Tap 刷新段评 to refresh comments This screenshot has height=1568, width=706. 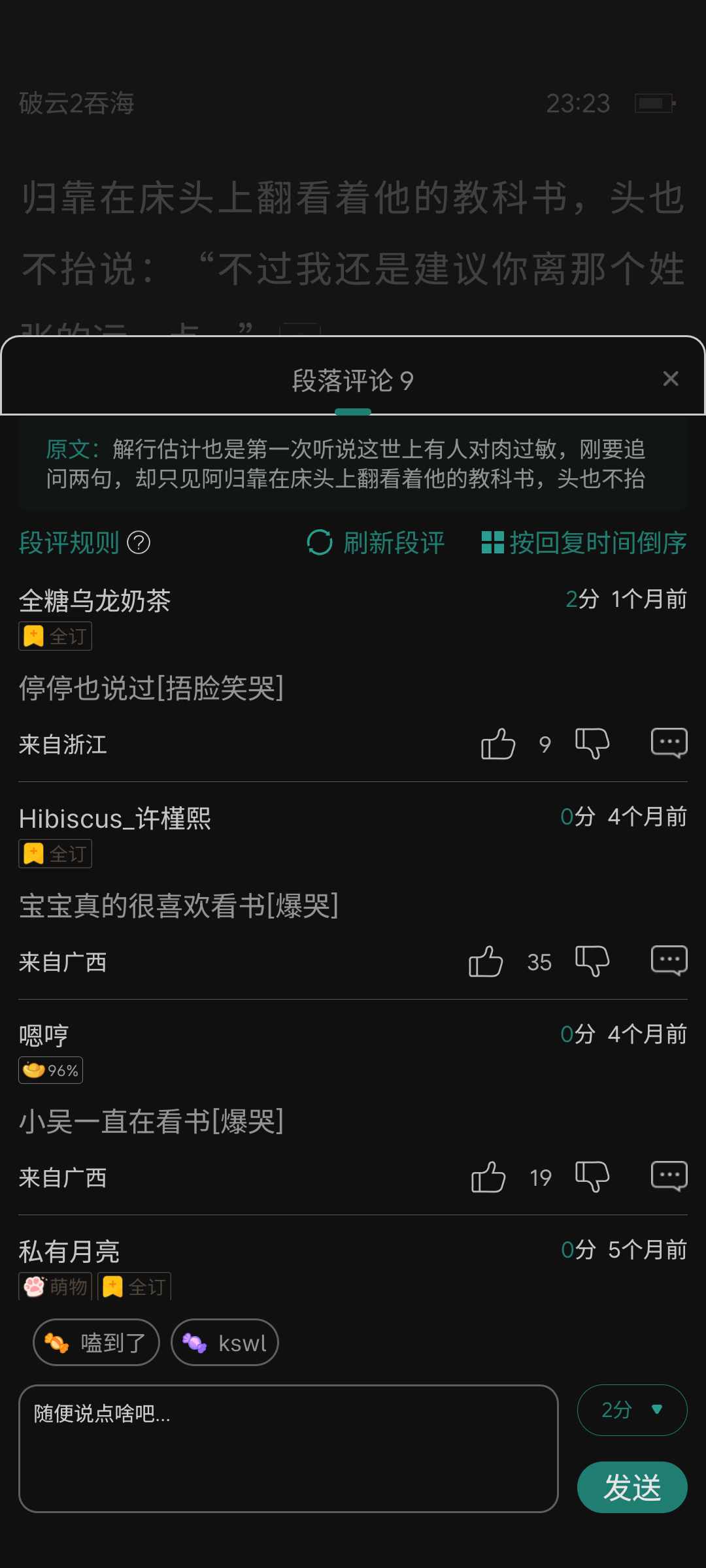pyautogui.click(x=376, y=543)
